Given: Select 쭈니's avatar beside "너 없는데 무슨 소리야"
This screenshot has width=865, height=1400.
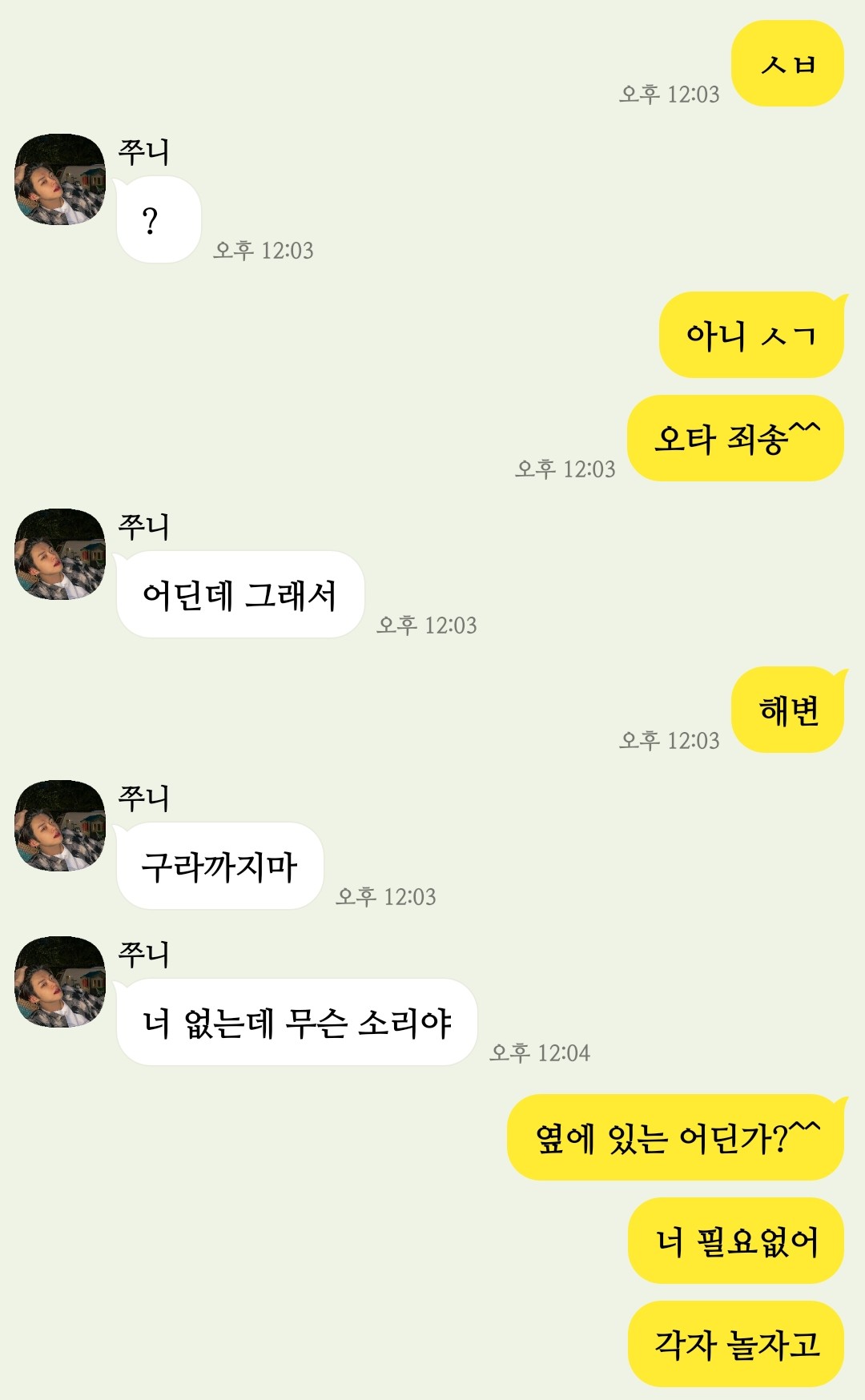Looking at the screenshot, I should coord(60,982).
